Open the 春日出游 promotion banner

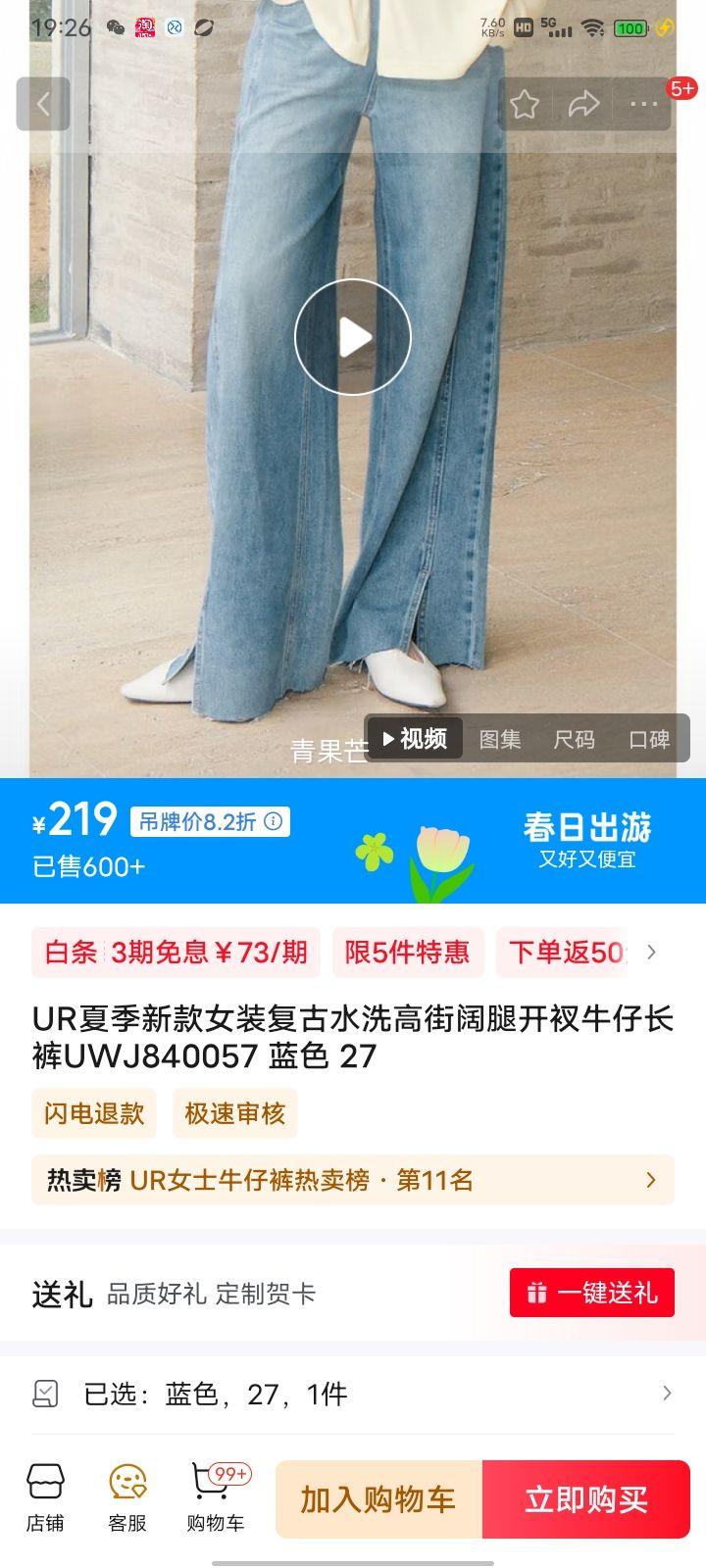click(x=586, y=840)
